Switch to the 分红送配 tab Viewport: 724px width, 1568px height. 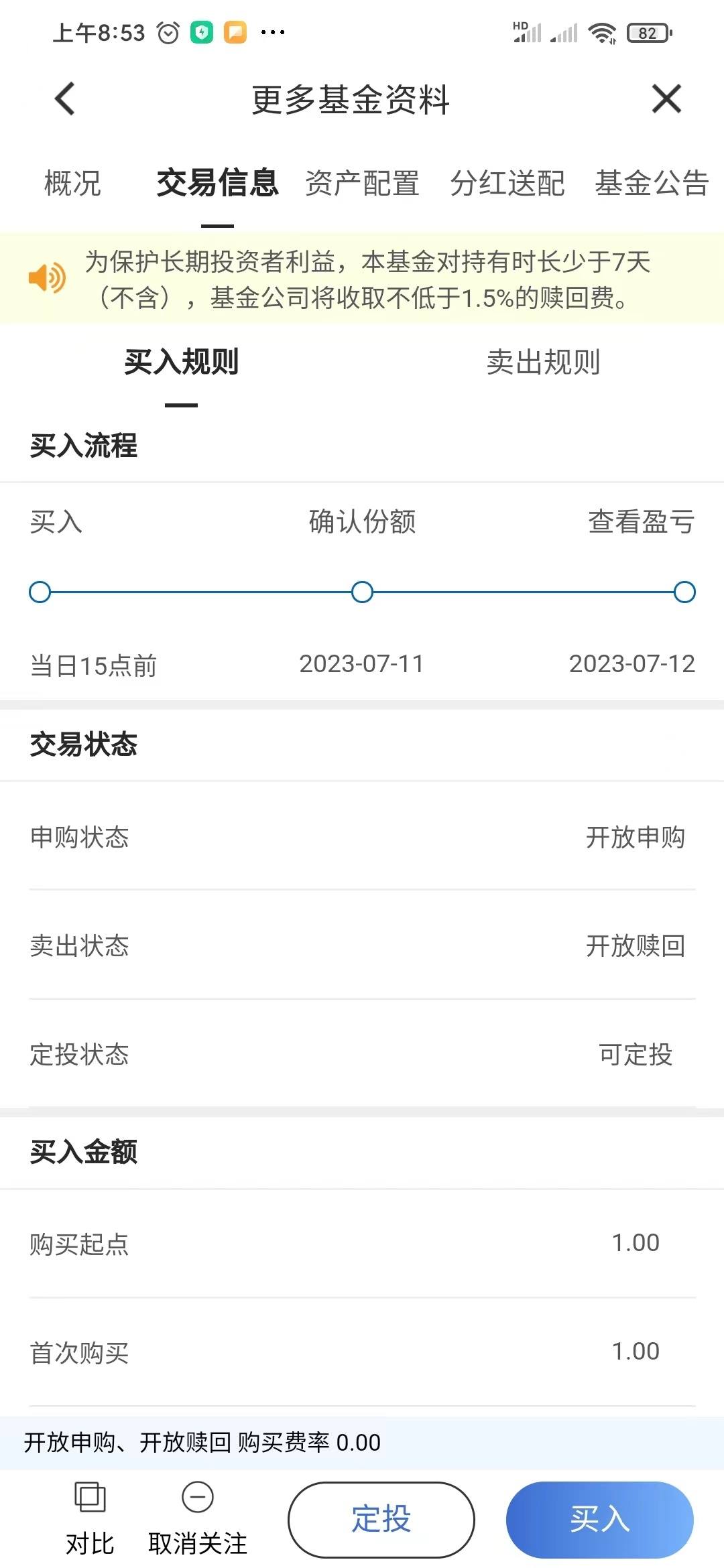[507, 183]
